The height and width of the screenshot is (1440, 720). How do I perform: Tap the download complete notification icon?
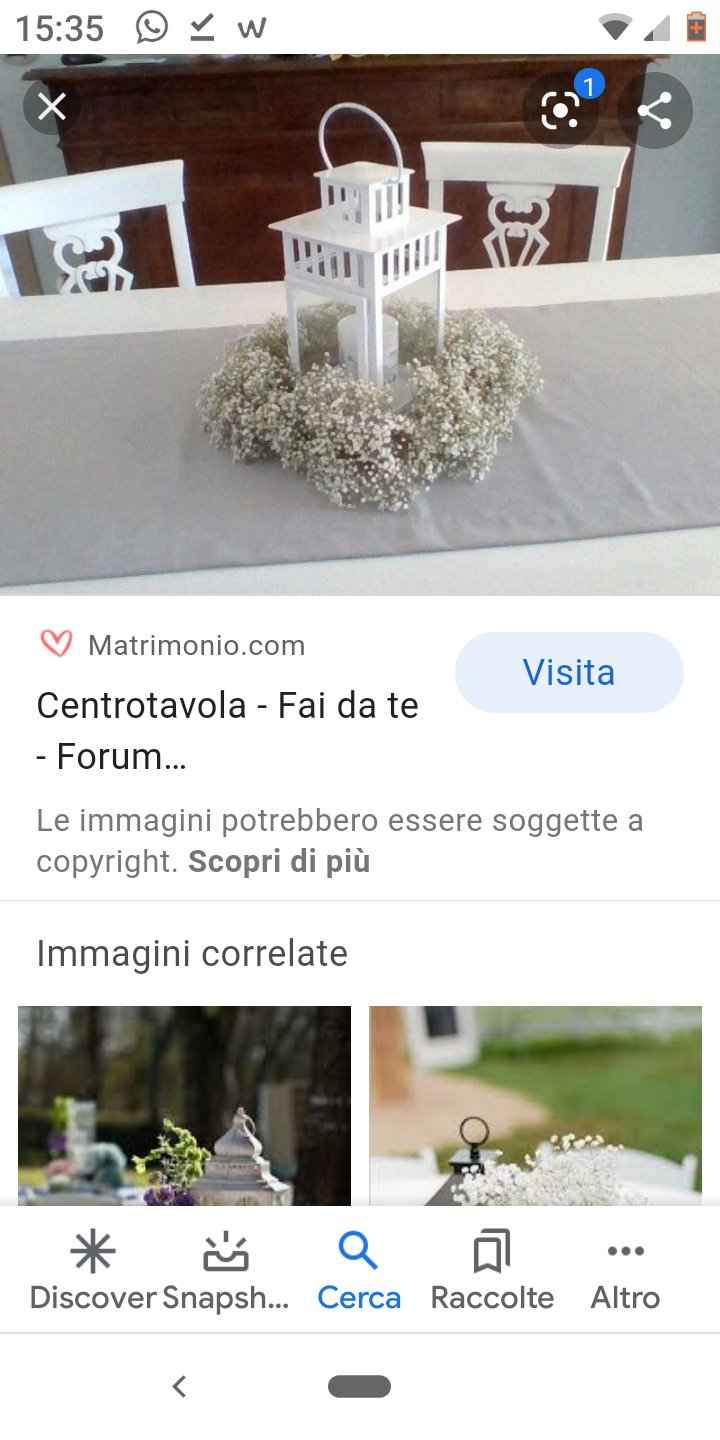click(x=202, y=26)
